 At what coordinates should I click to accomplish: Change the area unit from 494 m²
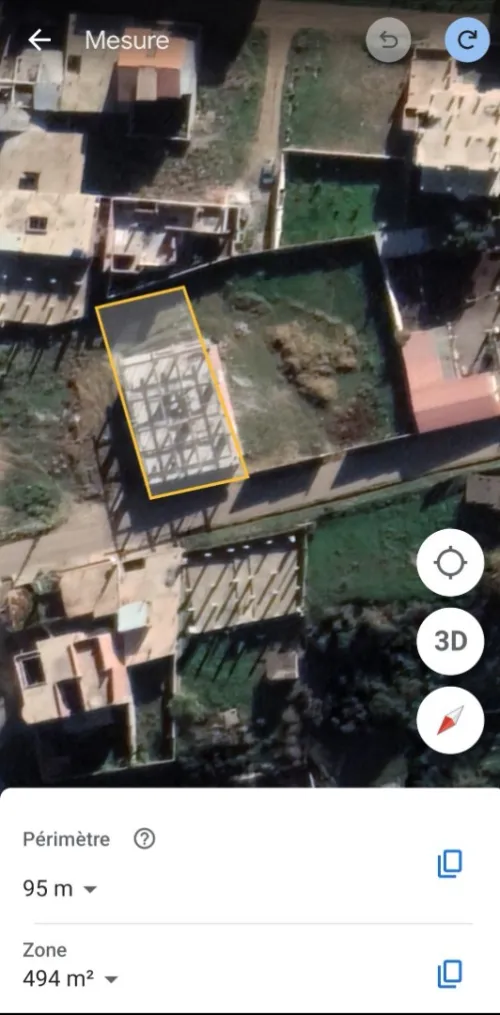[71, 979]
